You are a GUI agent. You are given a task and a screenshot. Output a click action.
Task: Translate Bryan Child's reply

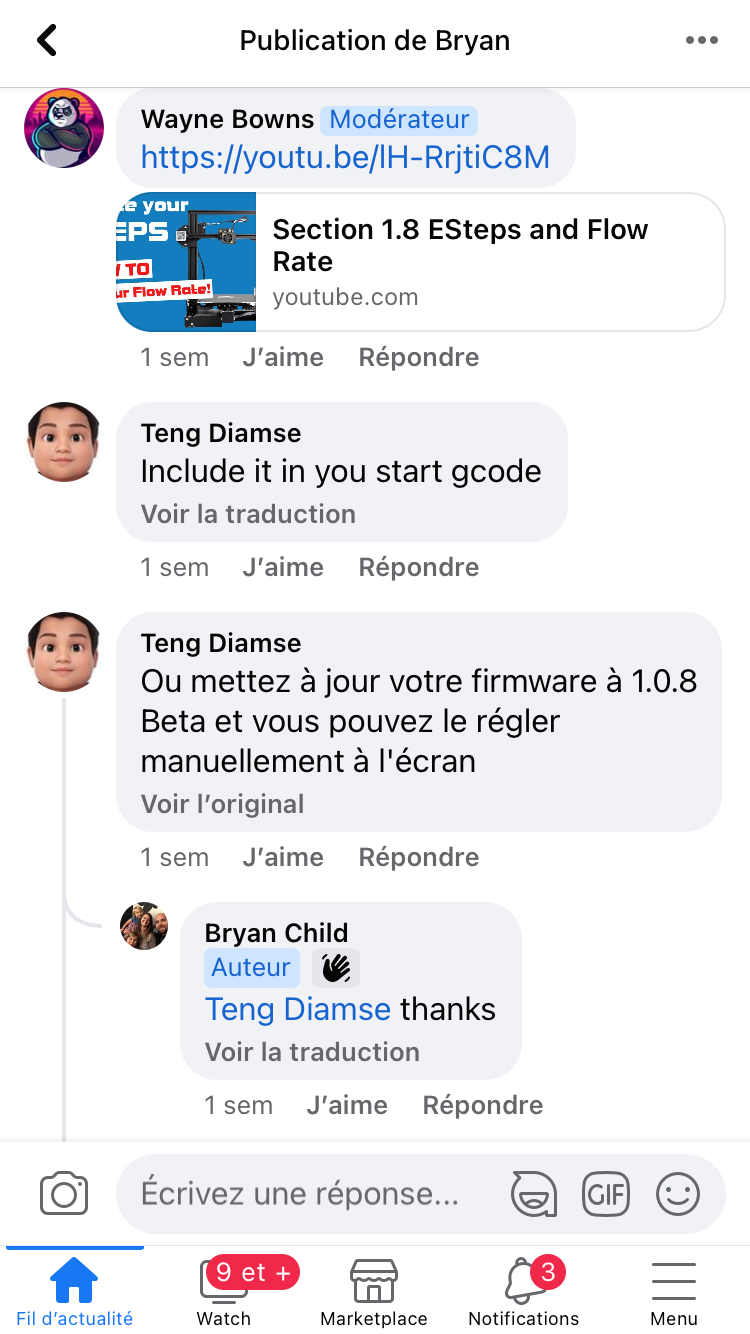[x=312, y=1052]
